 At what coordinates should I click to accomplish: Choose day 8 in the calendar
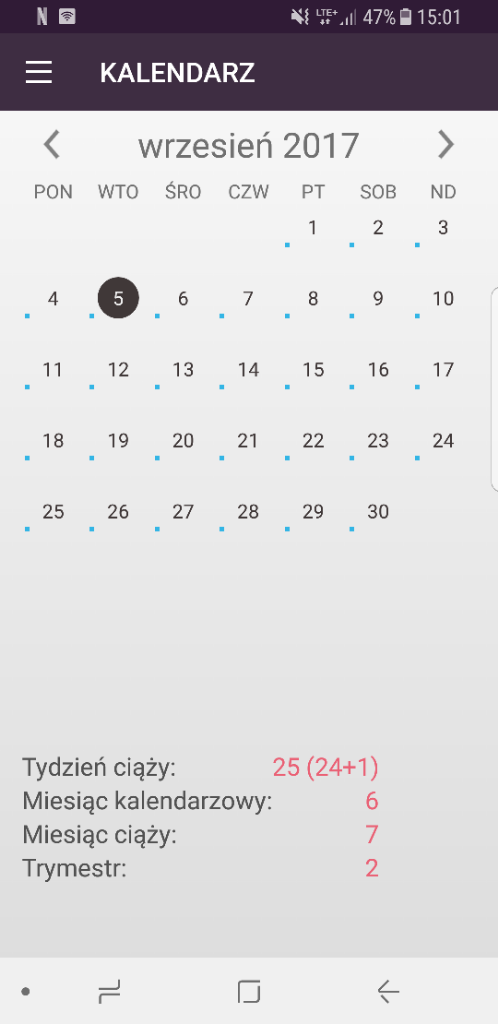(313, 299)
